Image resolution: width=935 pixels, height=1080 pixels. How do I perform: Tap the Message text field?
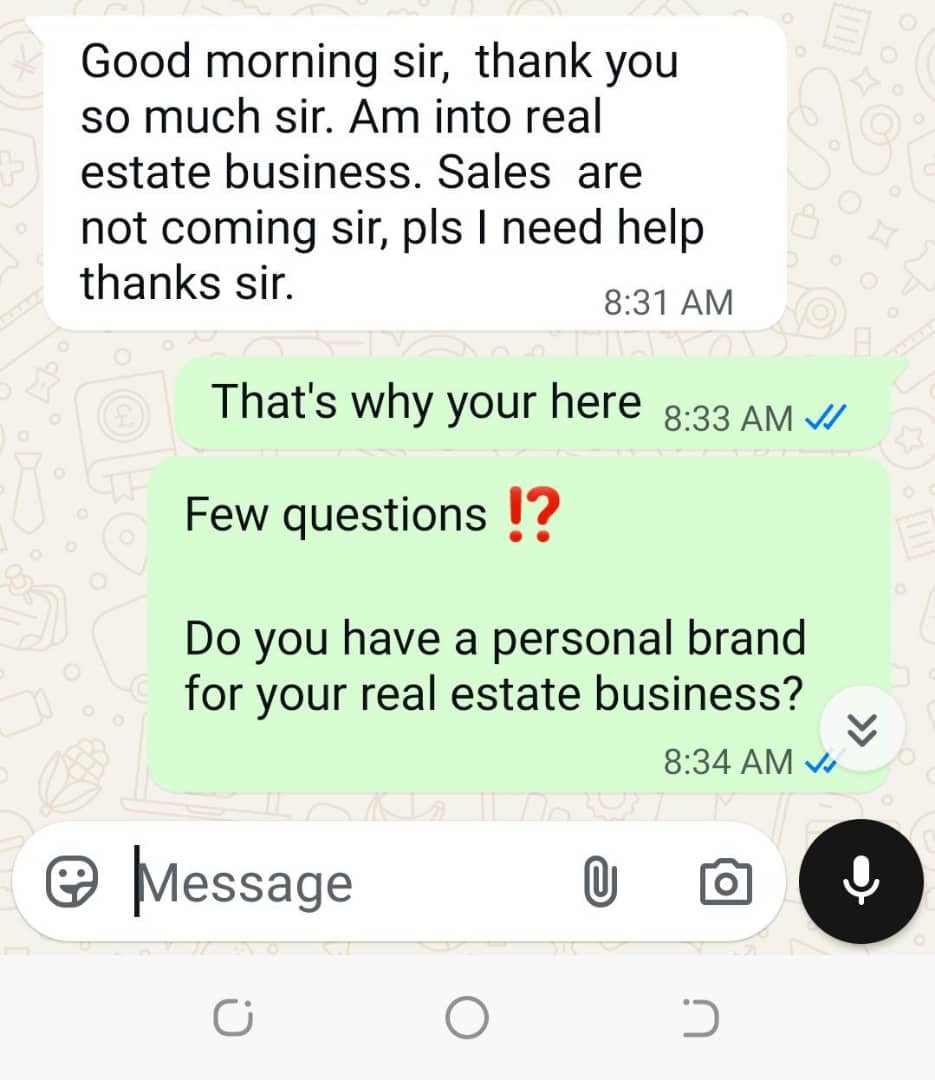pyautogui.click(x=340, y=883)
